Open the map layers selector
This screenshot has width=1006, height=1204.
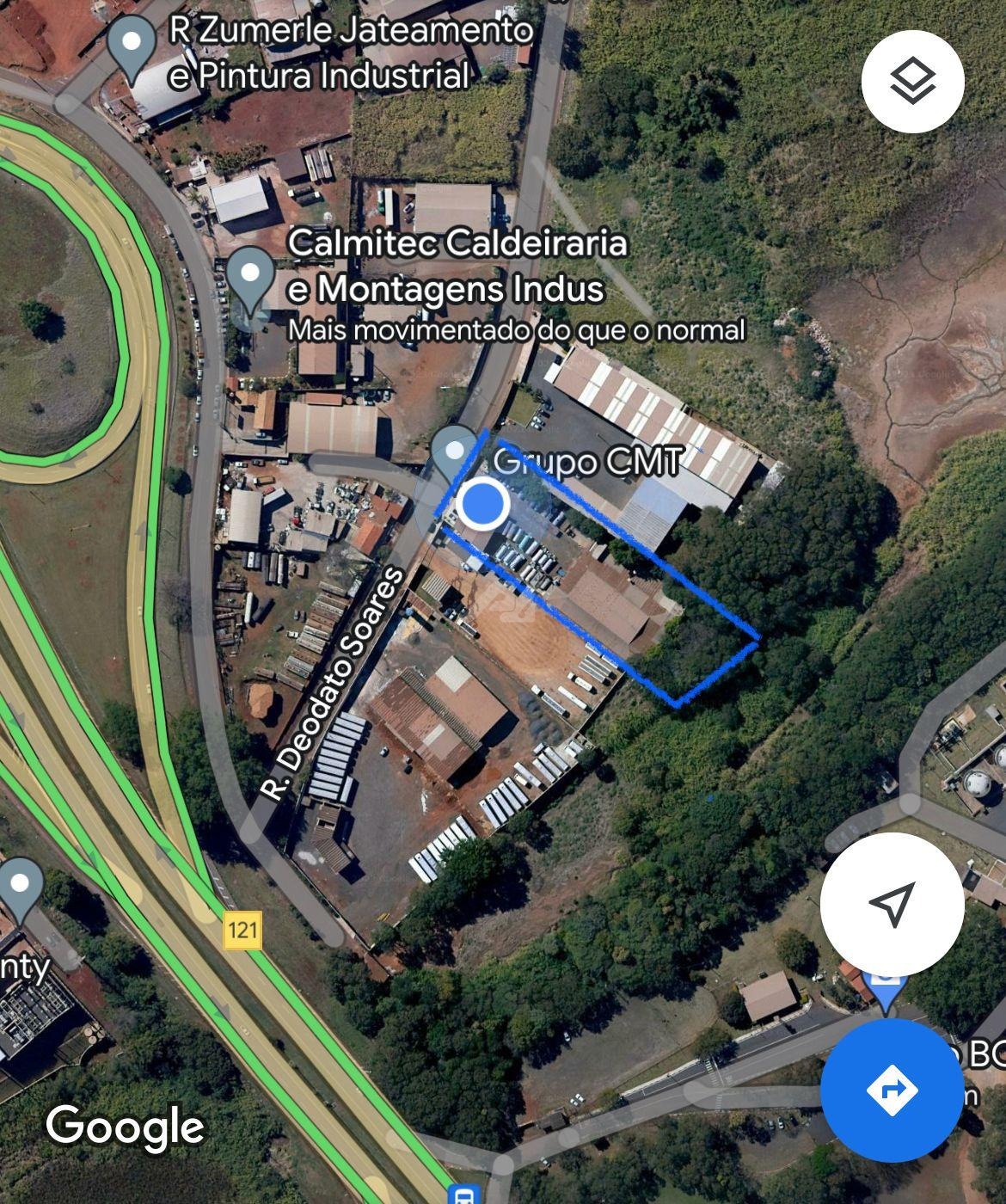(x=912, y=82)
